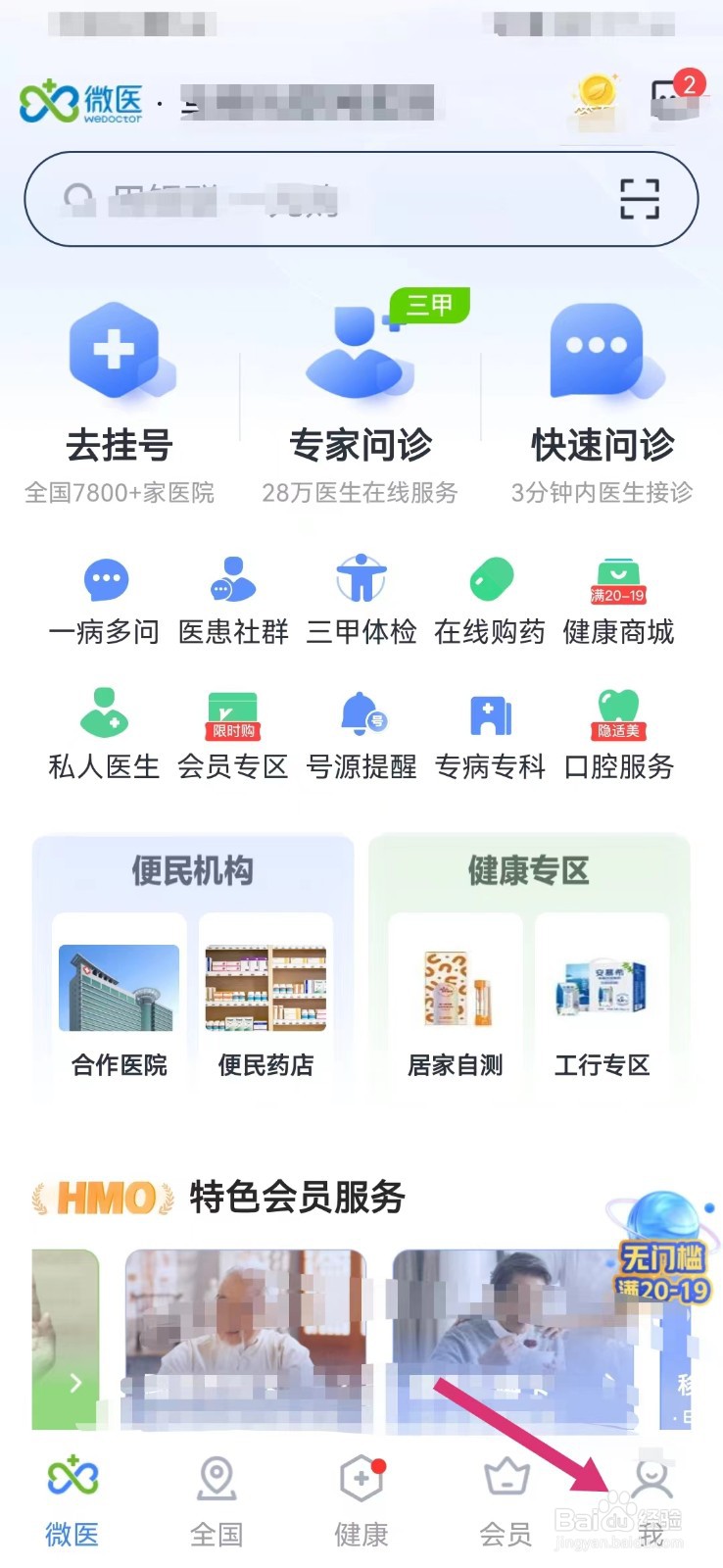This screenshot has height=1568, width=723.
Task: Open the 便民药店 pharmacy card
Action: pos(265,1009)
